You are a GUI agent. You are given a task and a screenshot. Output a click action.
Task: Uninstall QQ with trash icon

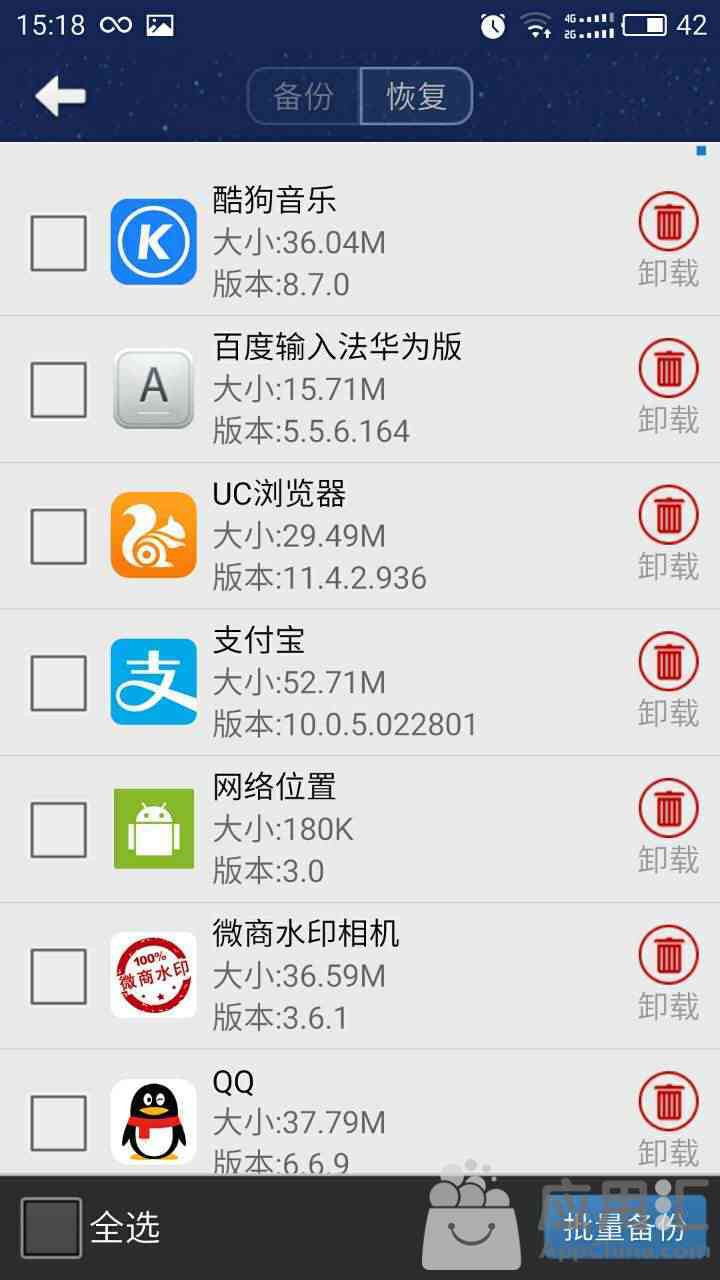(x=668, y=1102)
